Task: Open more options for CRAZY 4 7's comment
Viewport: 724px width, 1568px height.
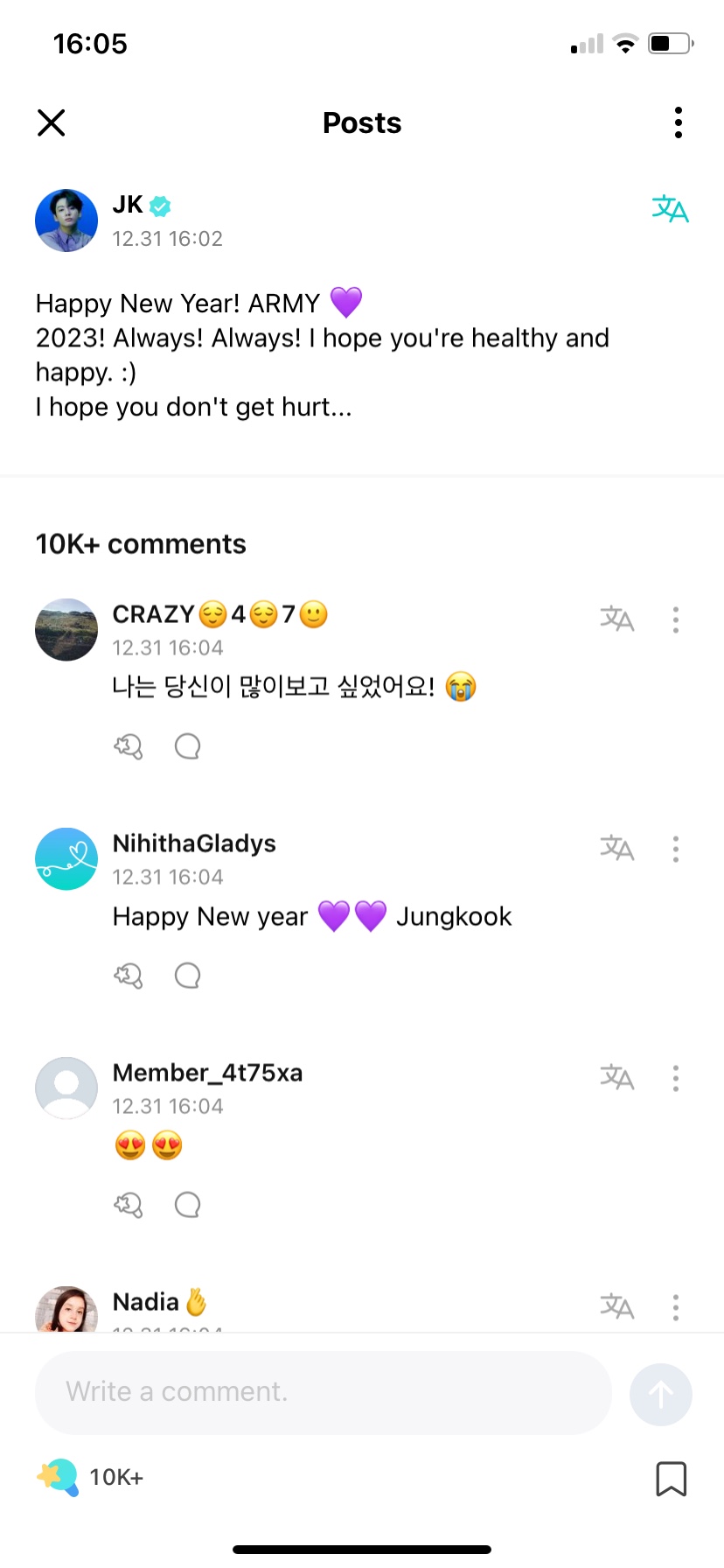Action: click(x=676, y=619)
